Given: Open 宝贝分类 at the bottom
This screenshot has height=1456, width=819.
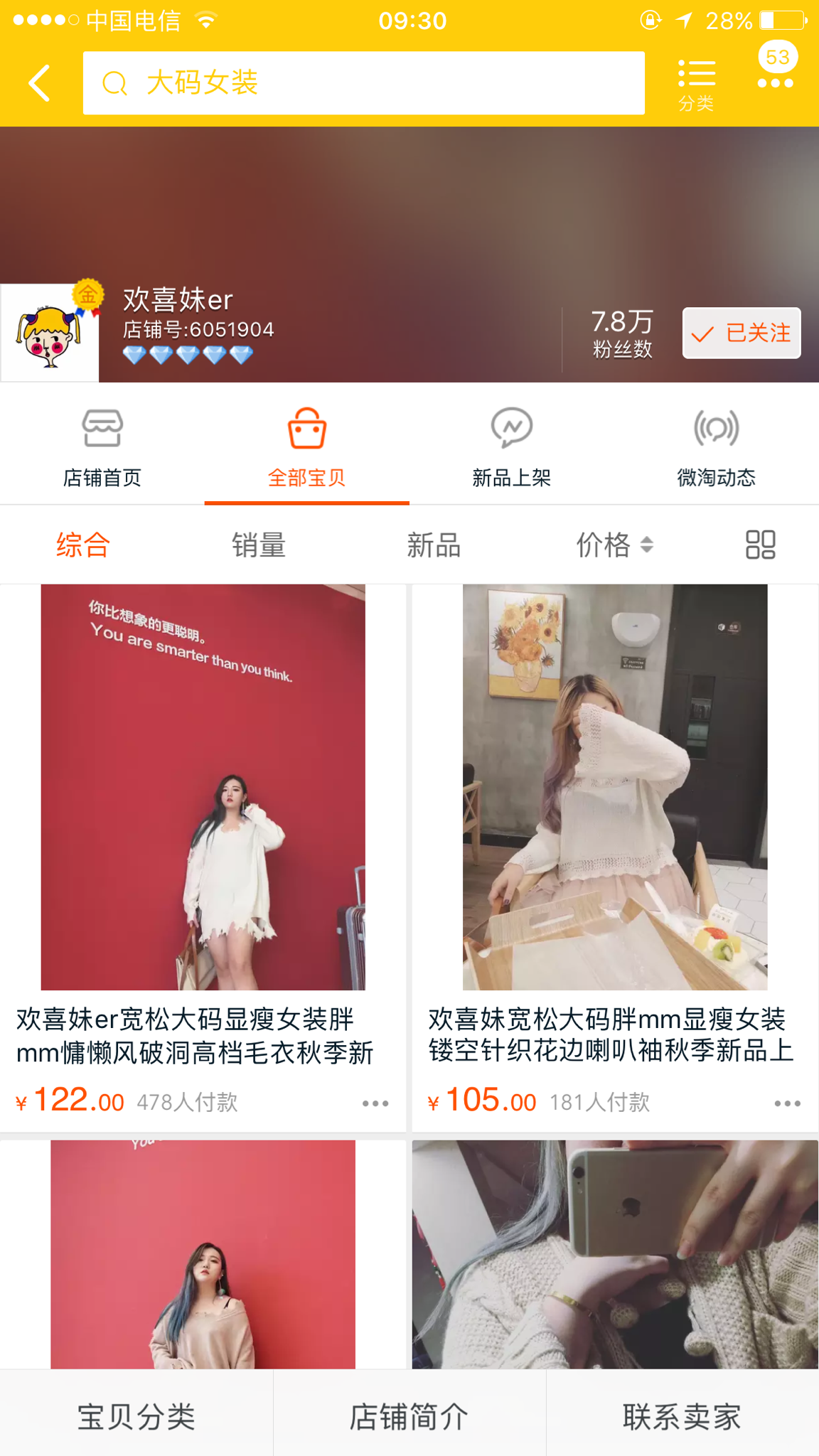Looking at the screenshot, I should 136,1416.
